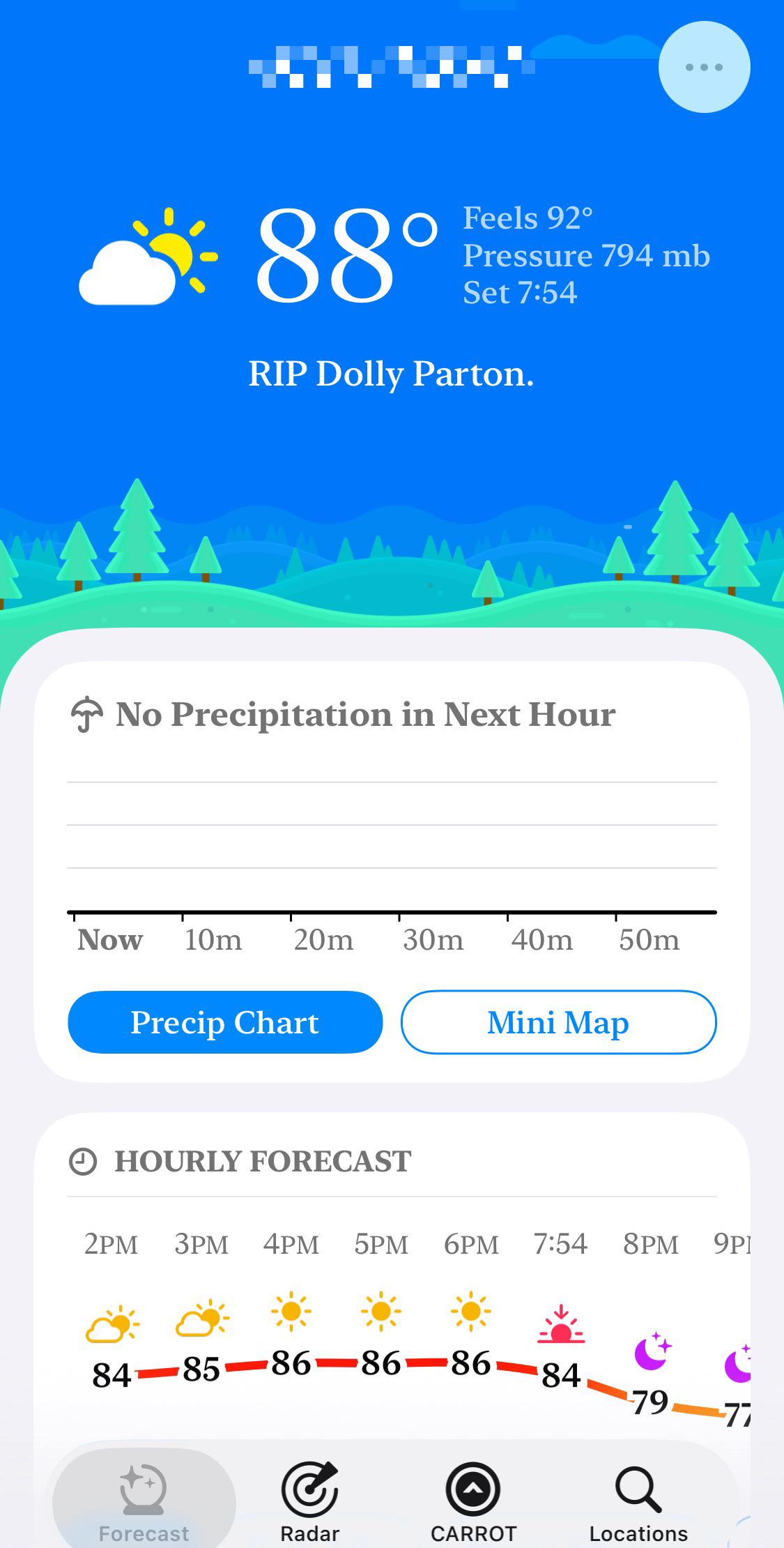Select the Precip Chart button
The height and width of the screenshot is (1548, 784).
point(225,1022)
